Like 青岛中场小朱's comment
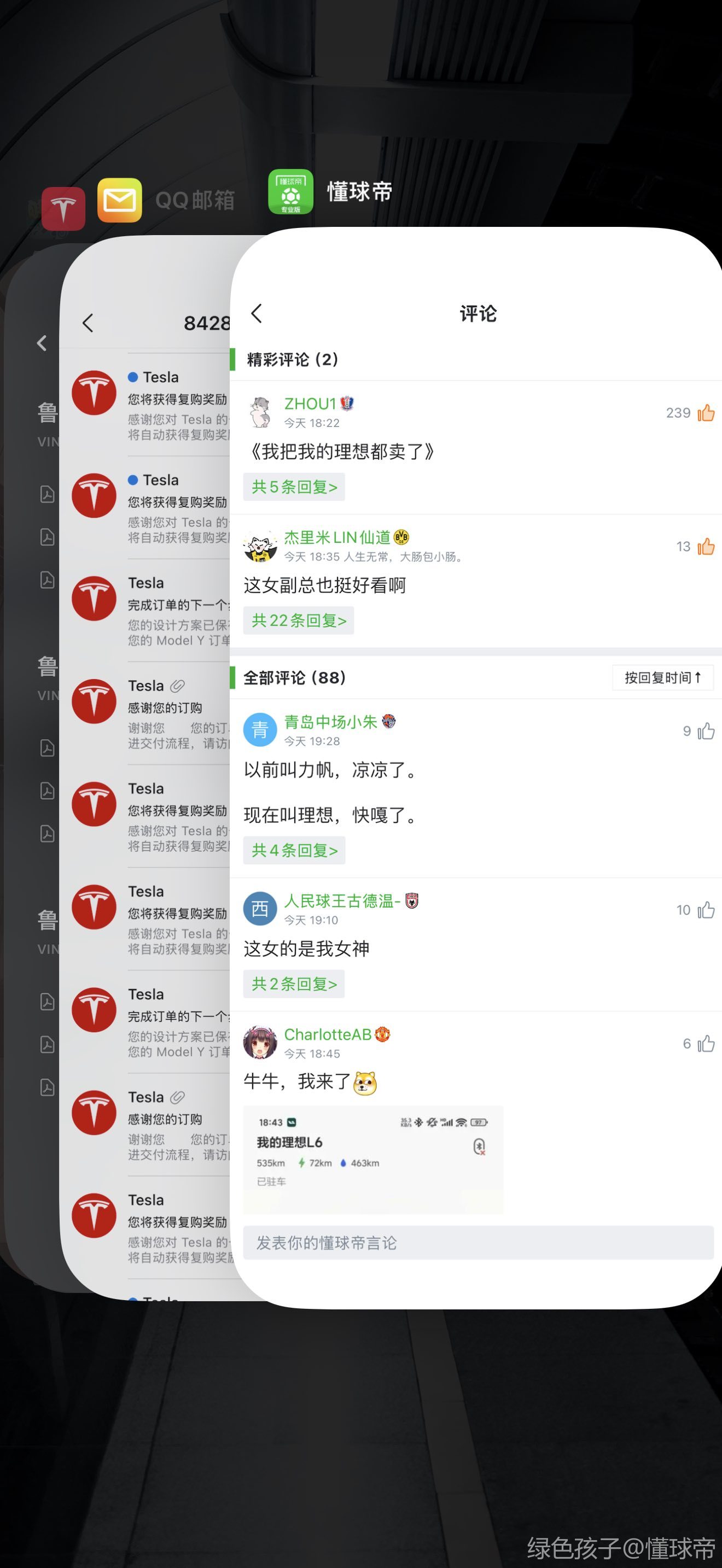 click(706, 731)
